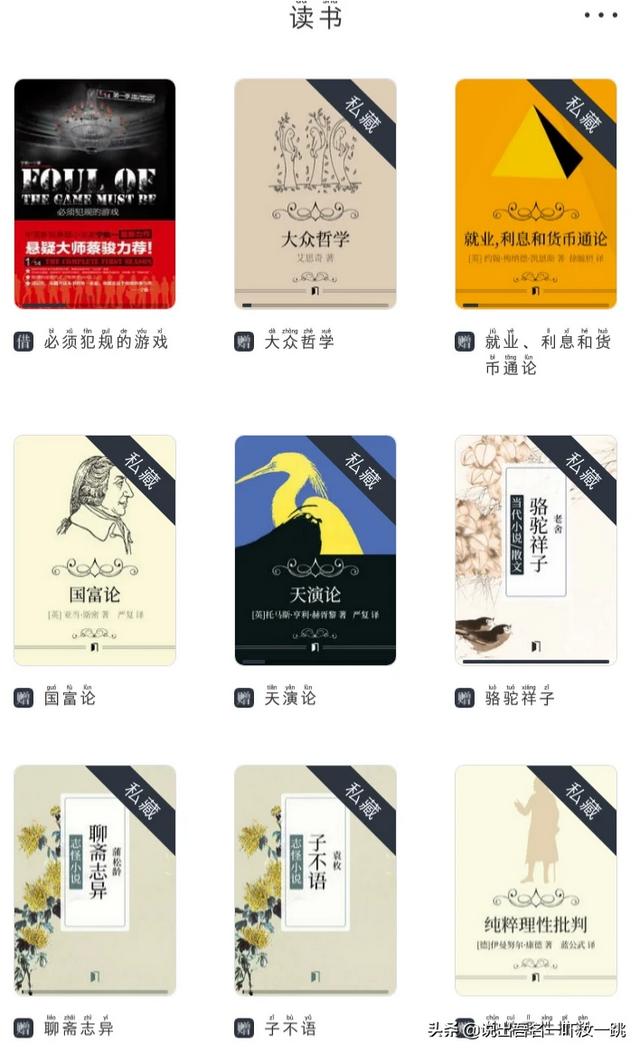Viewport: 640px width, 1052px height.
Task: Open the book 天演论
Action: tap(315, 550)
